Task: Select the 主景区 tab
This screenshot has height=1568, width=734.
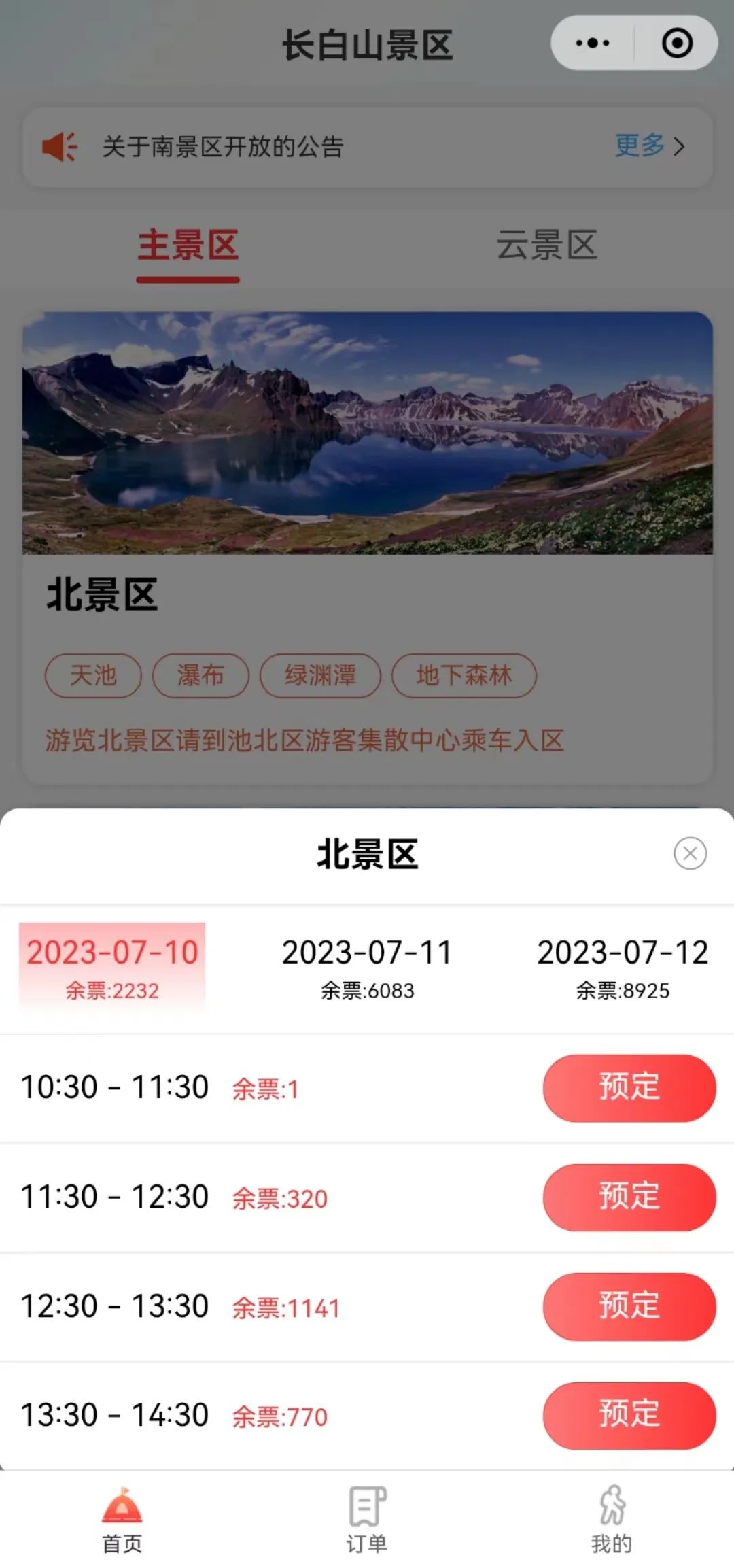Action: click(x=188, y=245)
